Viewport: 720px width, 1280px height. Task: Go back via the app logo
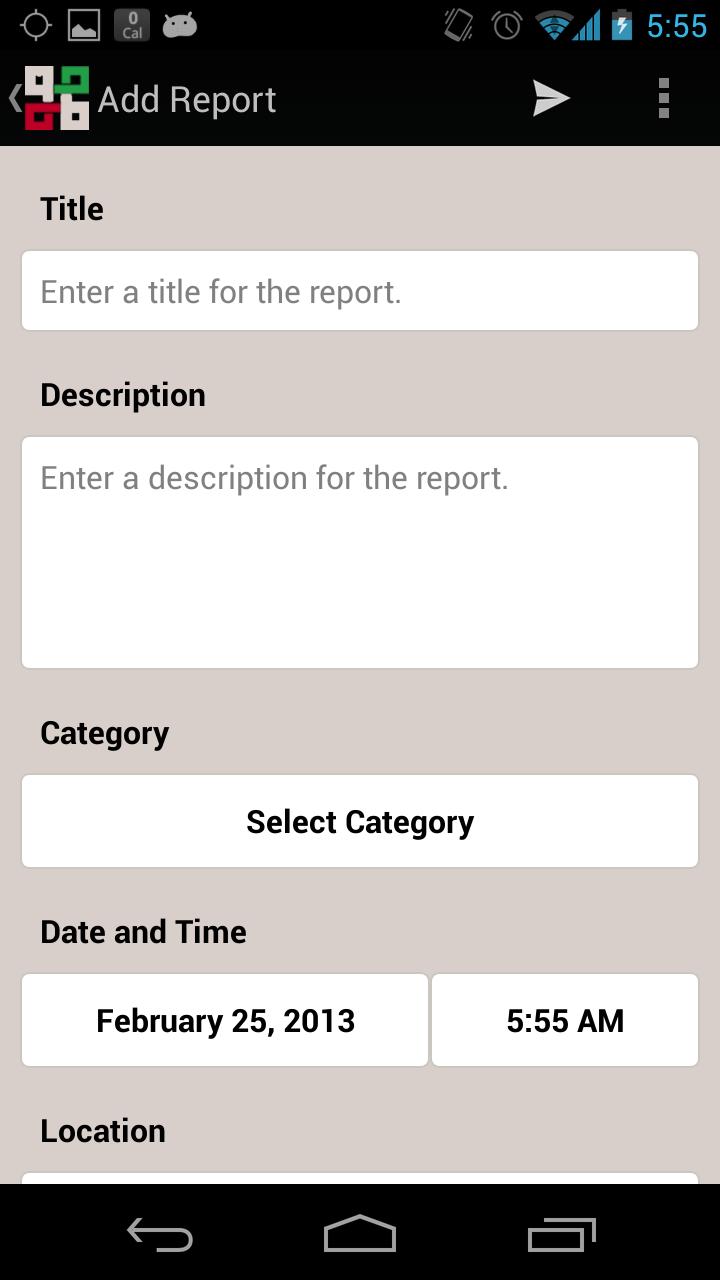[x=50, y=98]
